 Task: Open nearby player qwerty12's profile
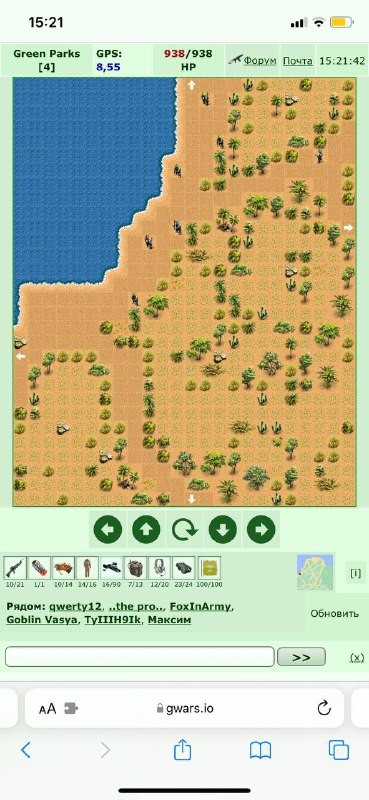(77, 607)
